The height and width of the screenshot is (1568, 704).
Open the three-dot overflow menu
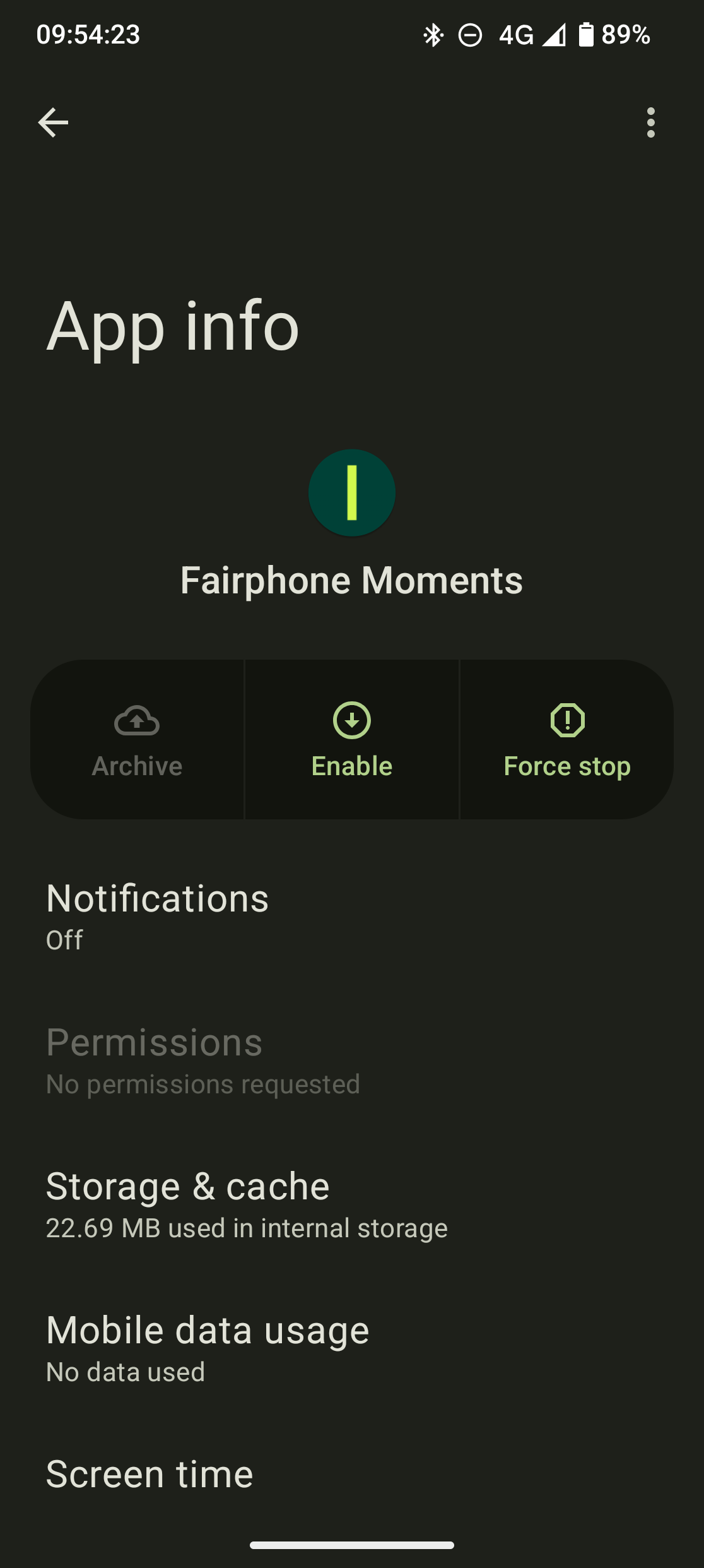pos(650,122)
